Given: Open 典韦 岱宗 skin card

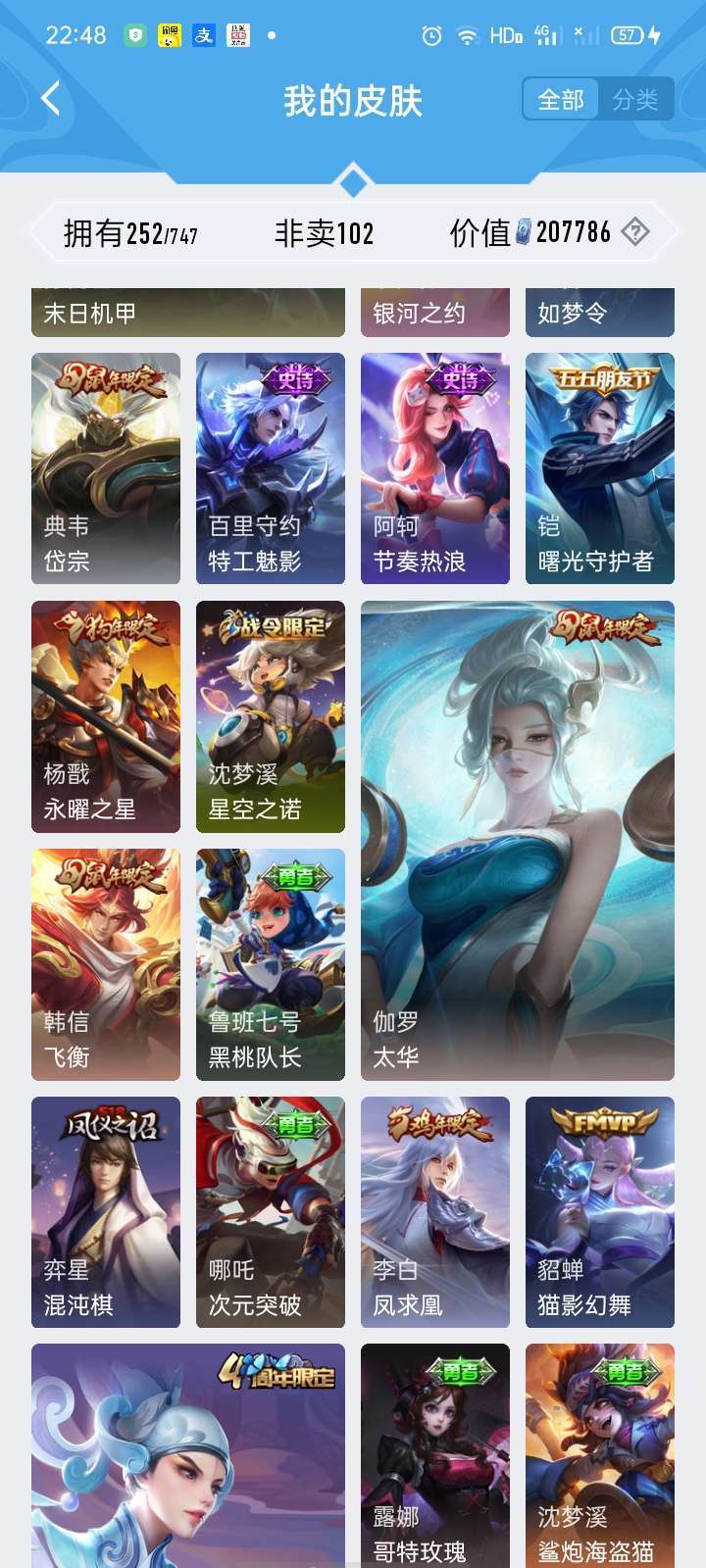Looking at the screenshot, I should (x=106, y=468).
